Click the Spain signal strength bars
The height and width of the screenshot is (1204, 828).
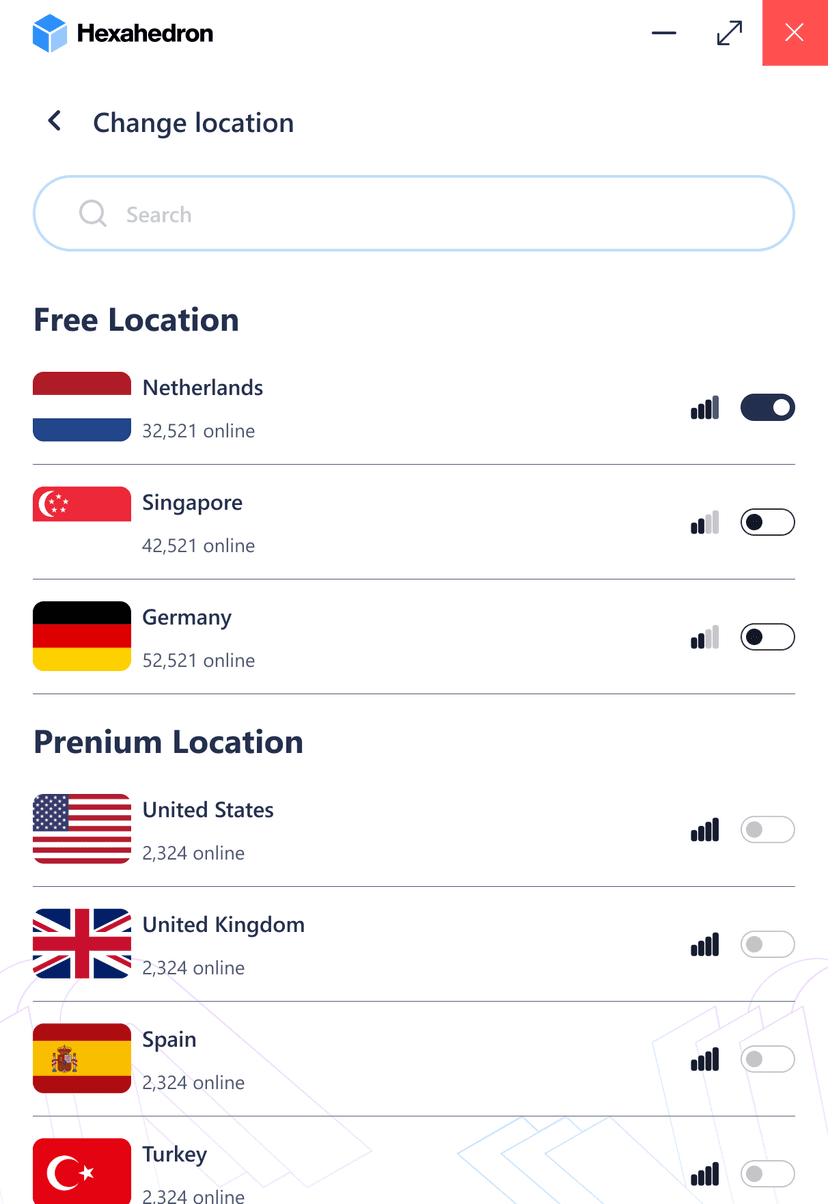[705, 1058]
